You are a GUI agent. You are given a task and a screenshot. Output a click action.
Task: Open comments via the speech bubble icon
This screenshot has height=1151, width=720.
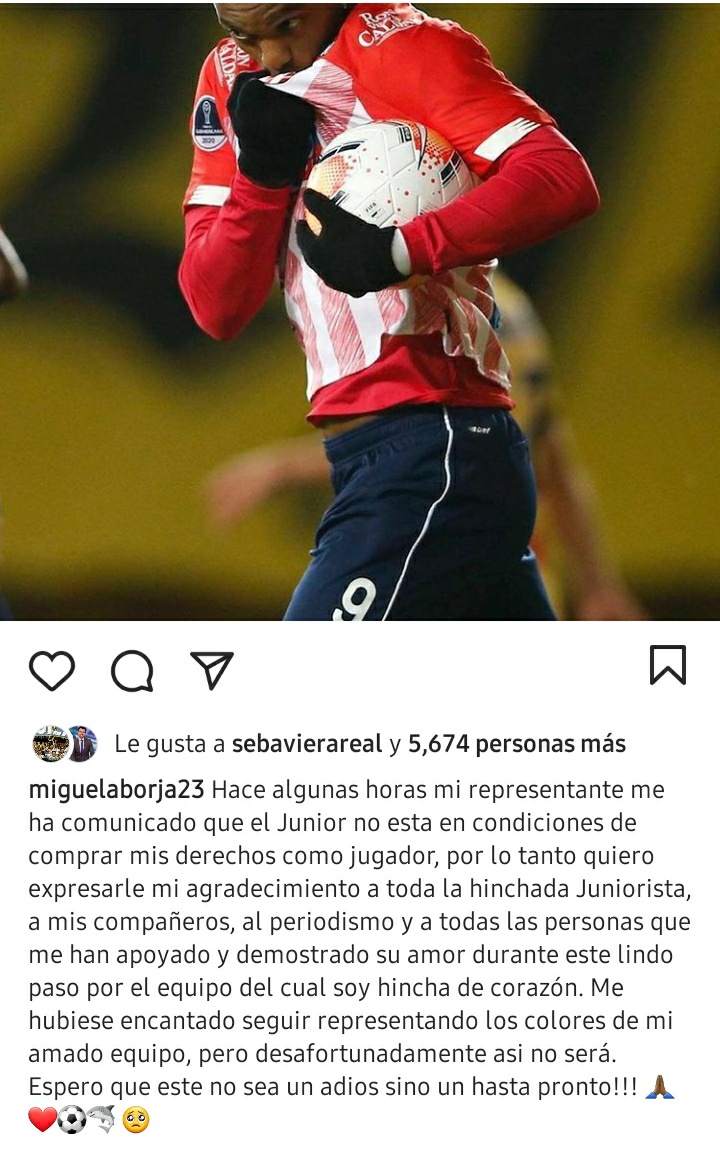(132, 670)
